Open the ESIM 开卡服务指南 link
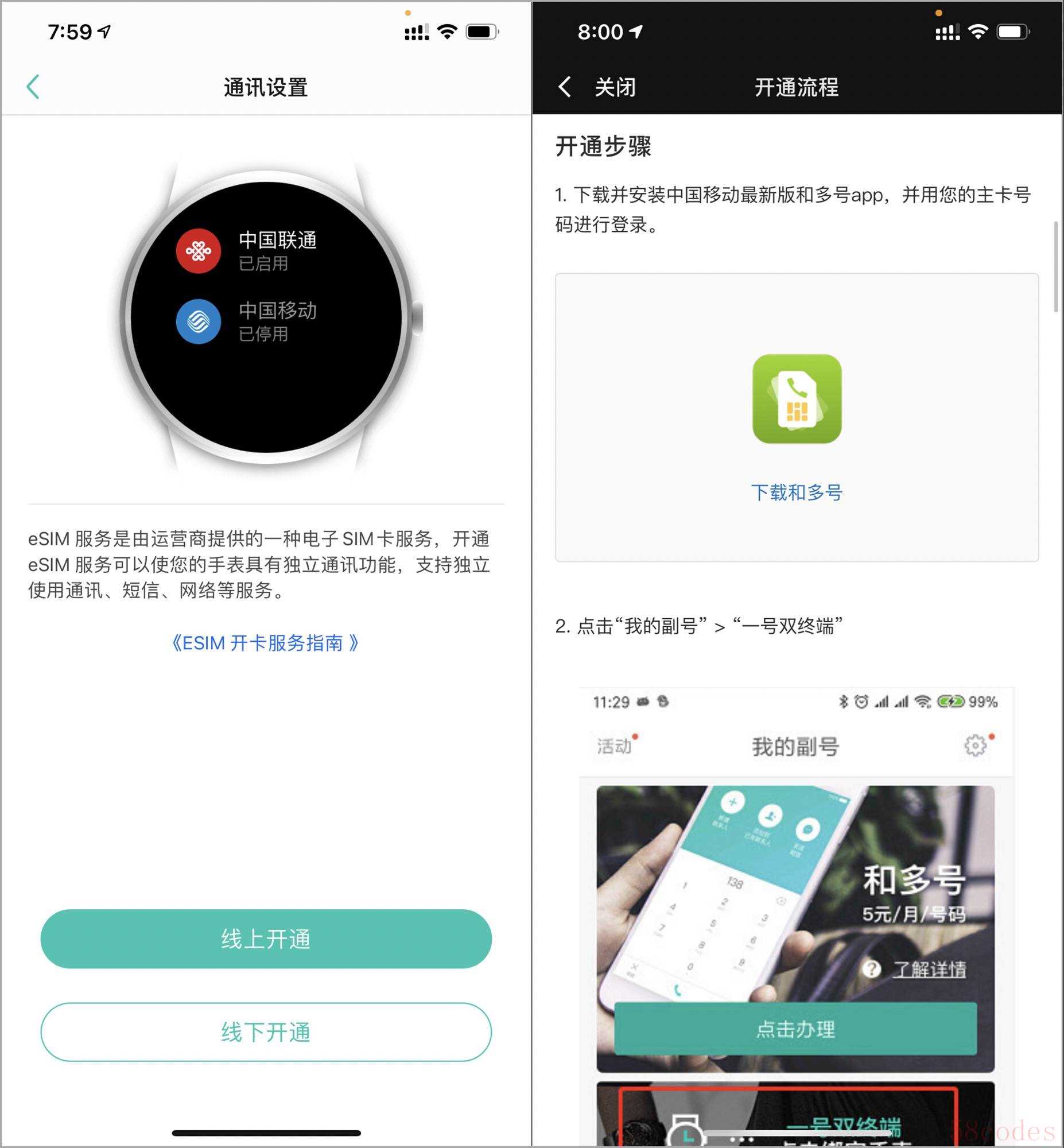This screenshot has width=1064, height=1148. click(x=265, y=642)
